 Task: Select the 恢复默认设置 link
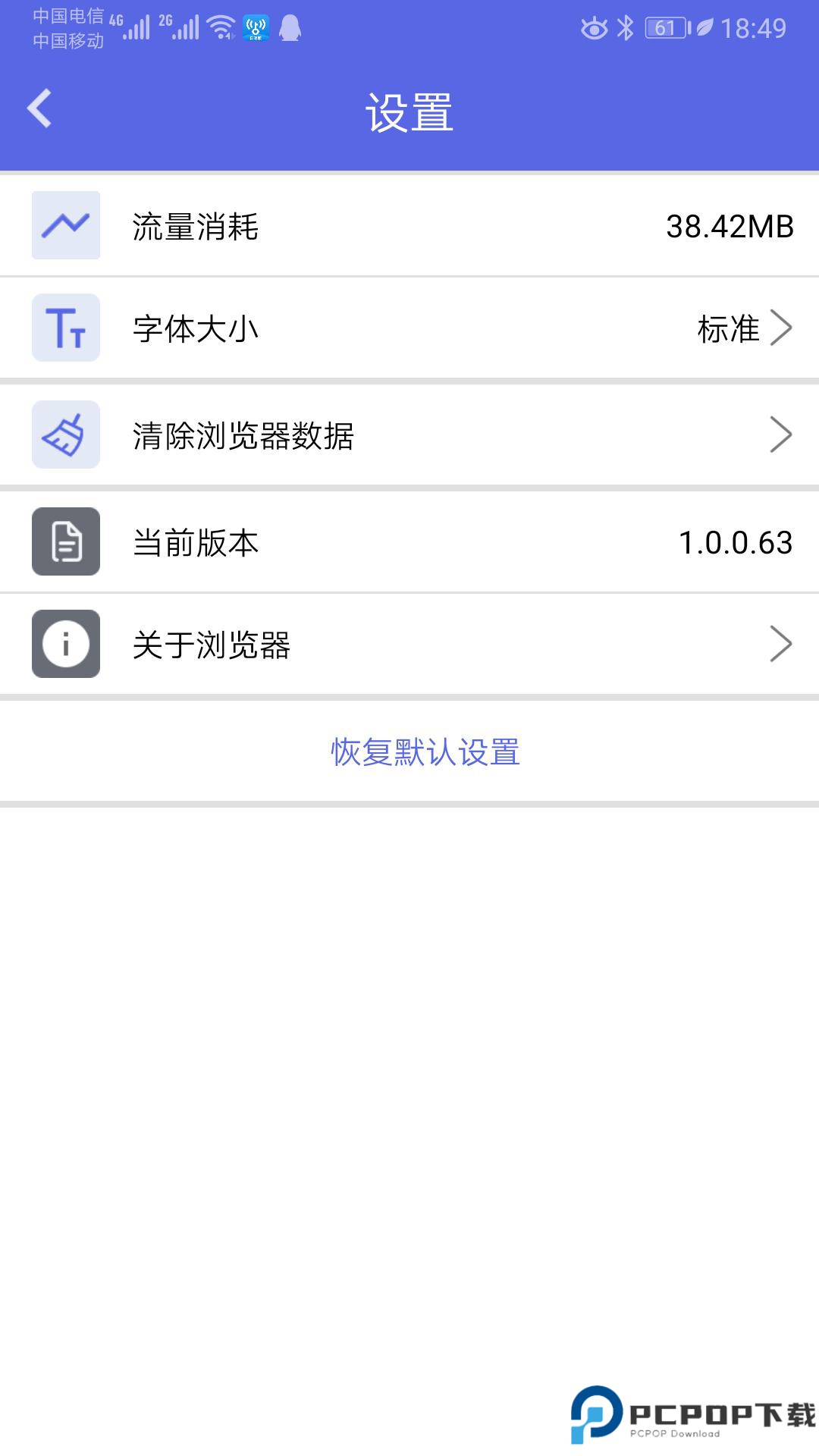(x=425, y=752)
